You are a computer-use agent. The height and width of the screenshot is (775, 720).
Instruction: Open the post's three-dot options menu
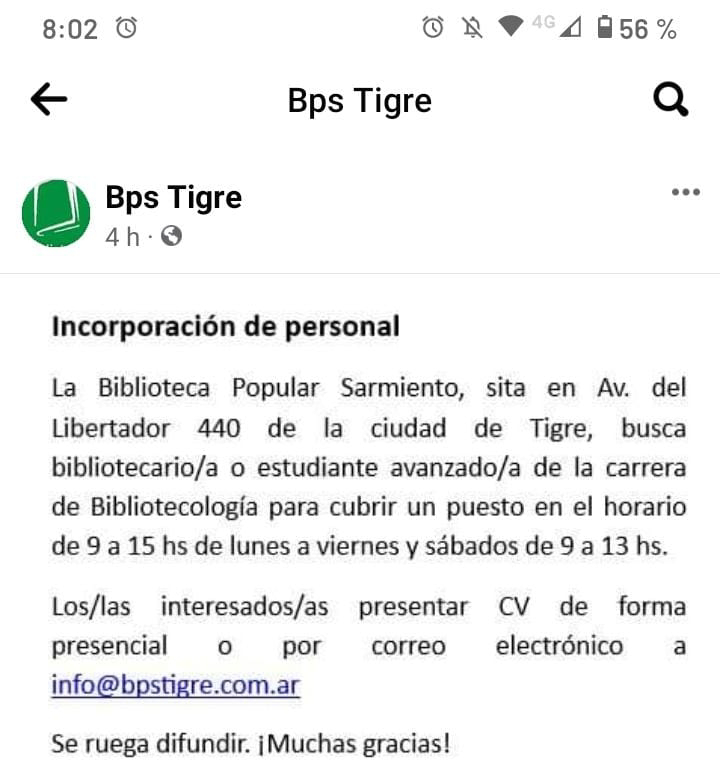point(685,192)
